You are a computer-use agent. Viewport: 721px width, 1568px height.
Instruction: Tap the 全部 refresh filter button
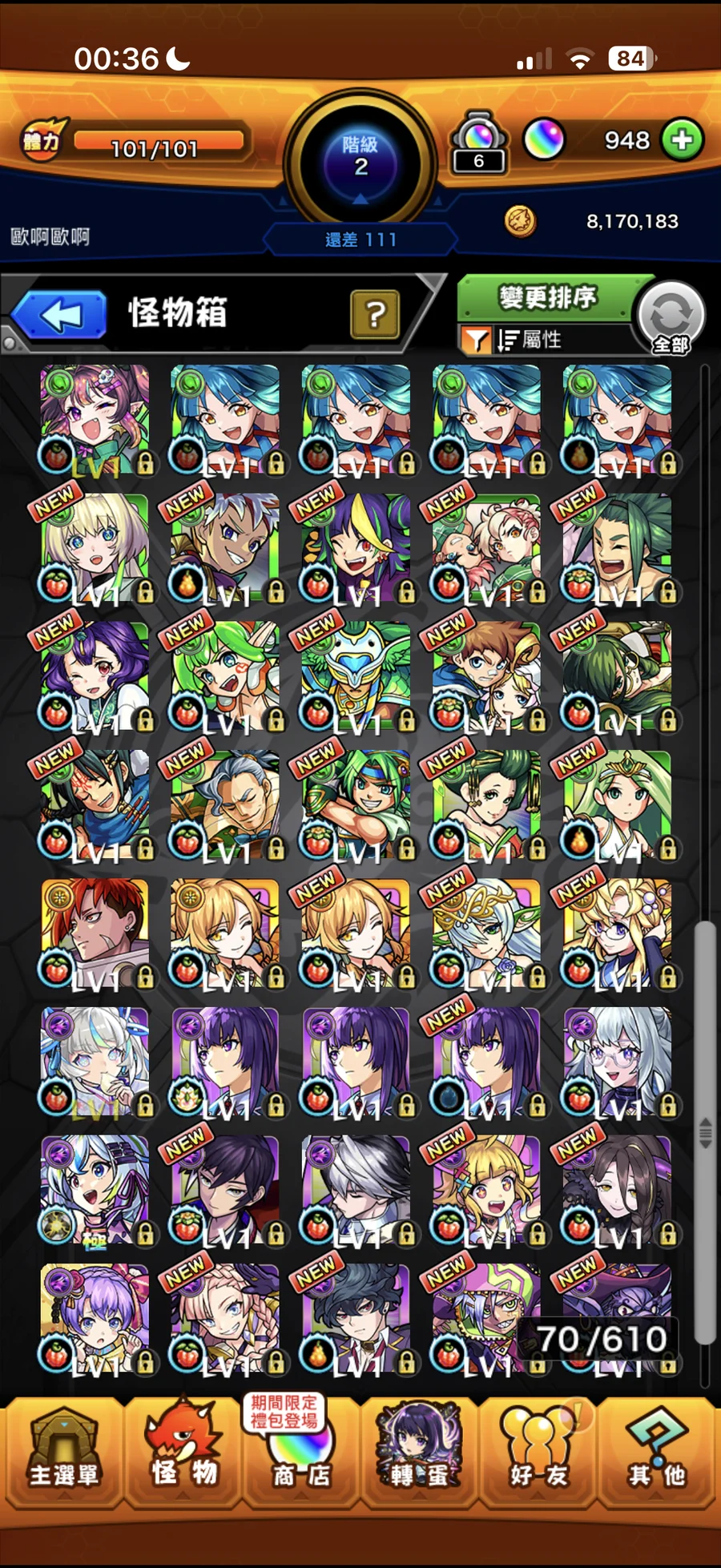click(671, 317)
